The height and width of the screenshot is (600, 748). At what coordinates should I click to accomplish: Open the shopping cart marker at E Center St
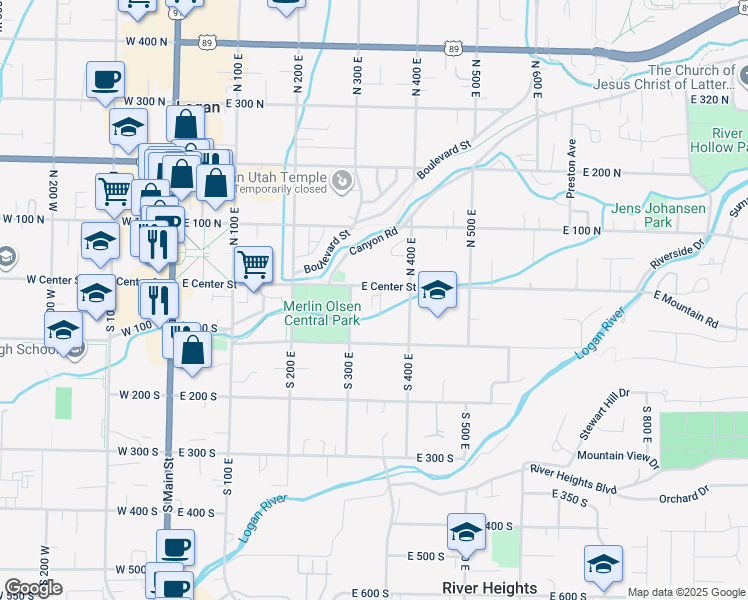click(x=254, y=266)
